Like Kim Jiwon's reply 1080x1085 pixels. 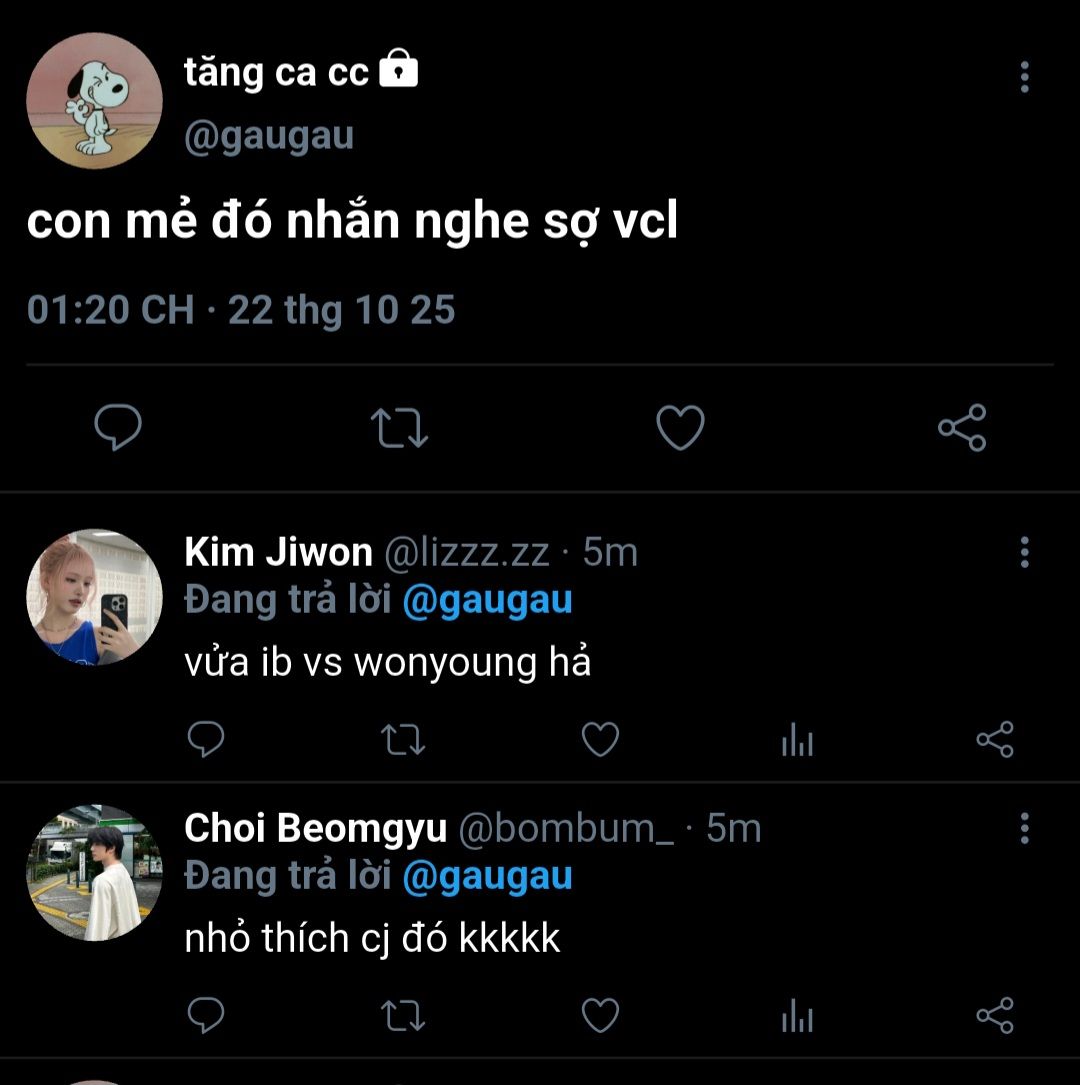(x=600, y=740)
